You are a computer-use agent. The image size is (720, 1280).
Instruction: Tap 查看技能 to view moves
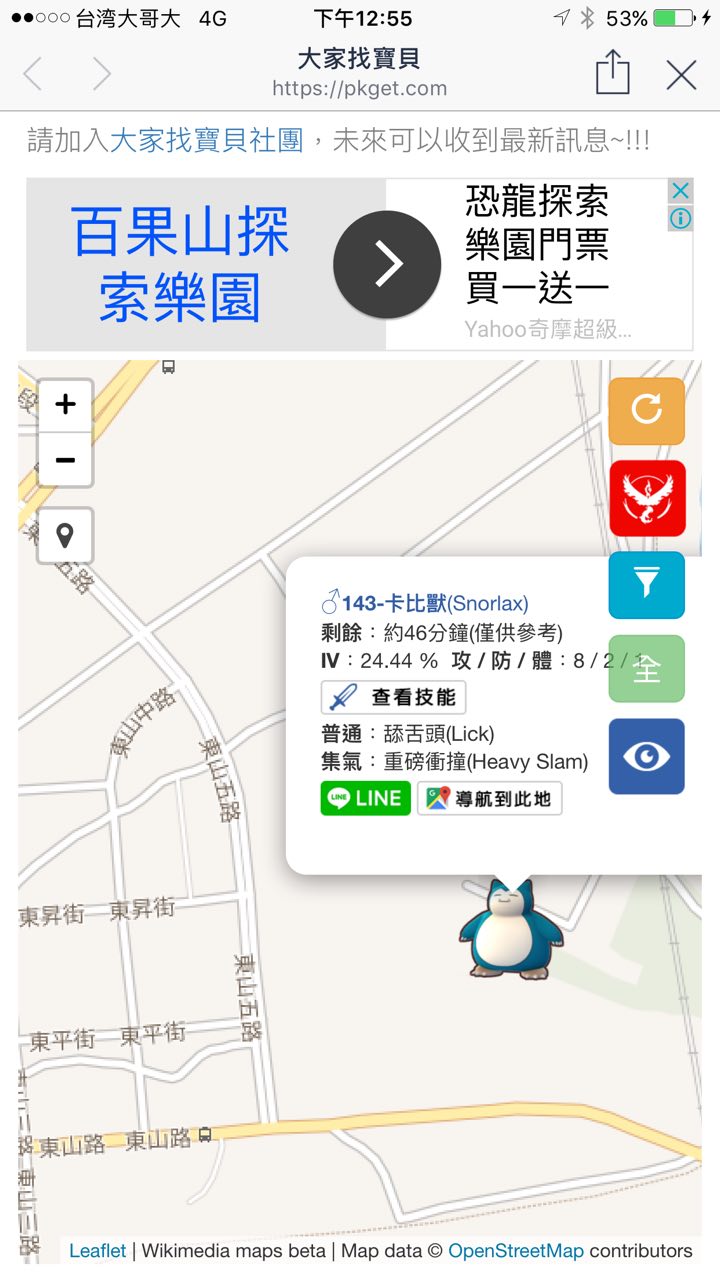(394, 697)
